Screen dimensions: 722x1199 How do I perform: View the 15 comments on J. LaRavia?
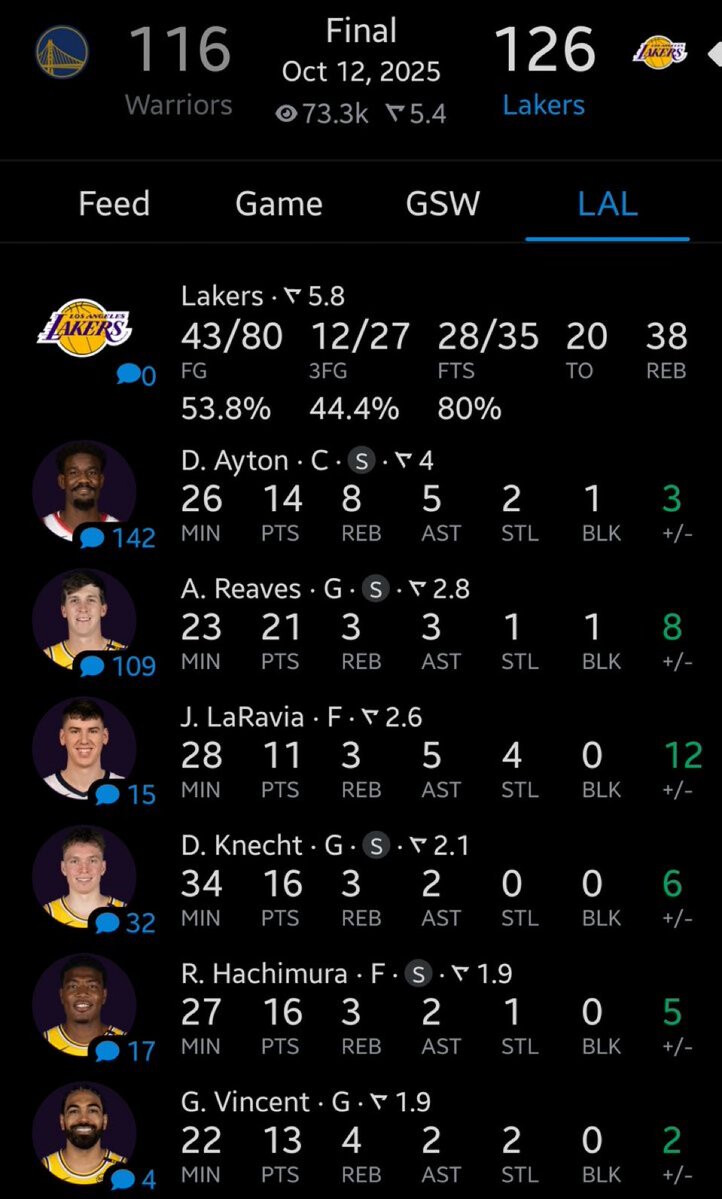[125, 795]
